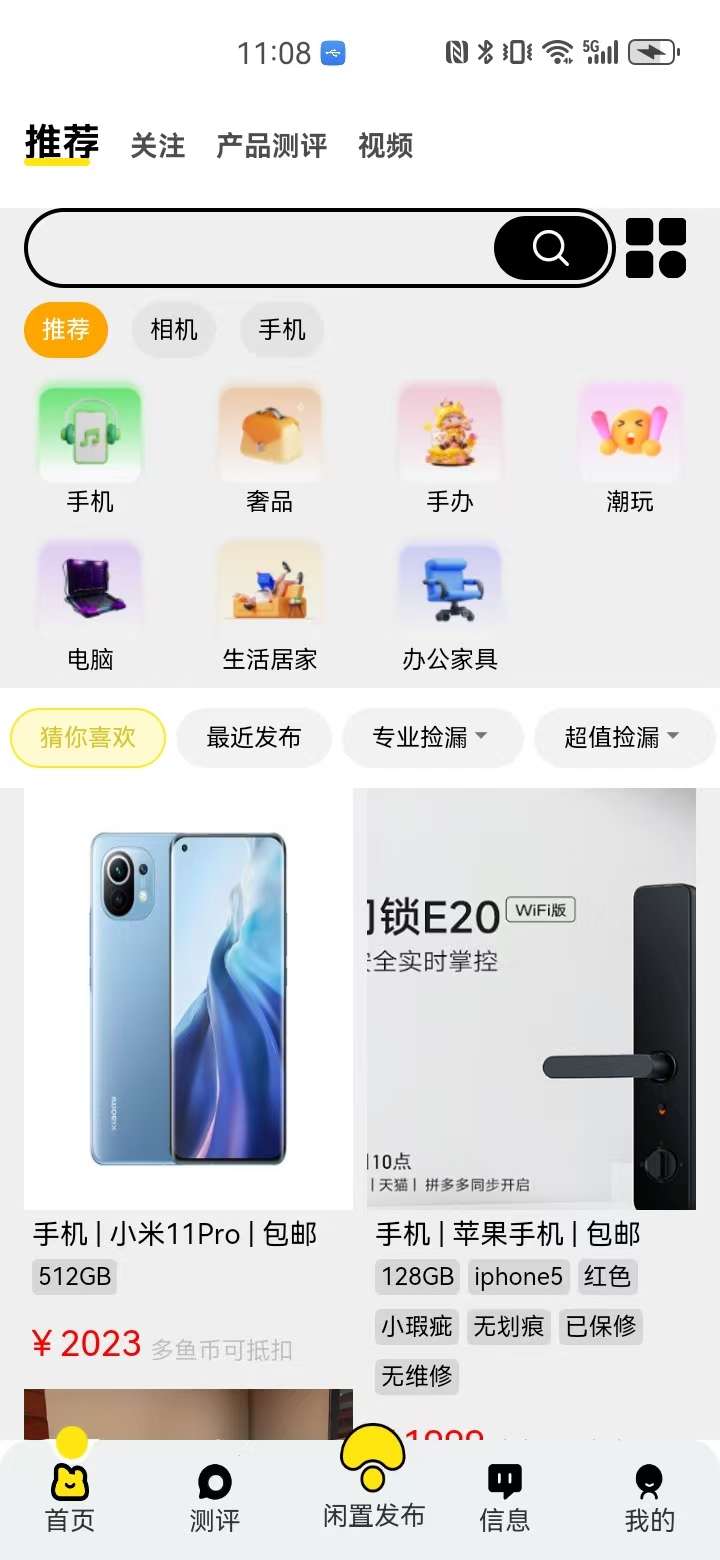
Task: Select the 手办 figurine category
Action: [449, 433]
